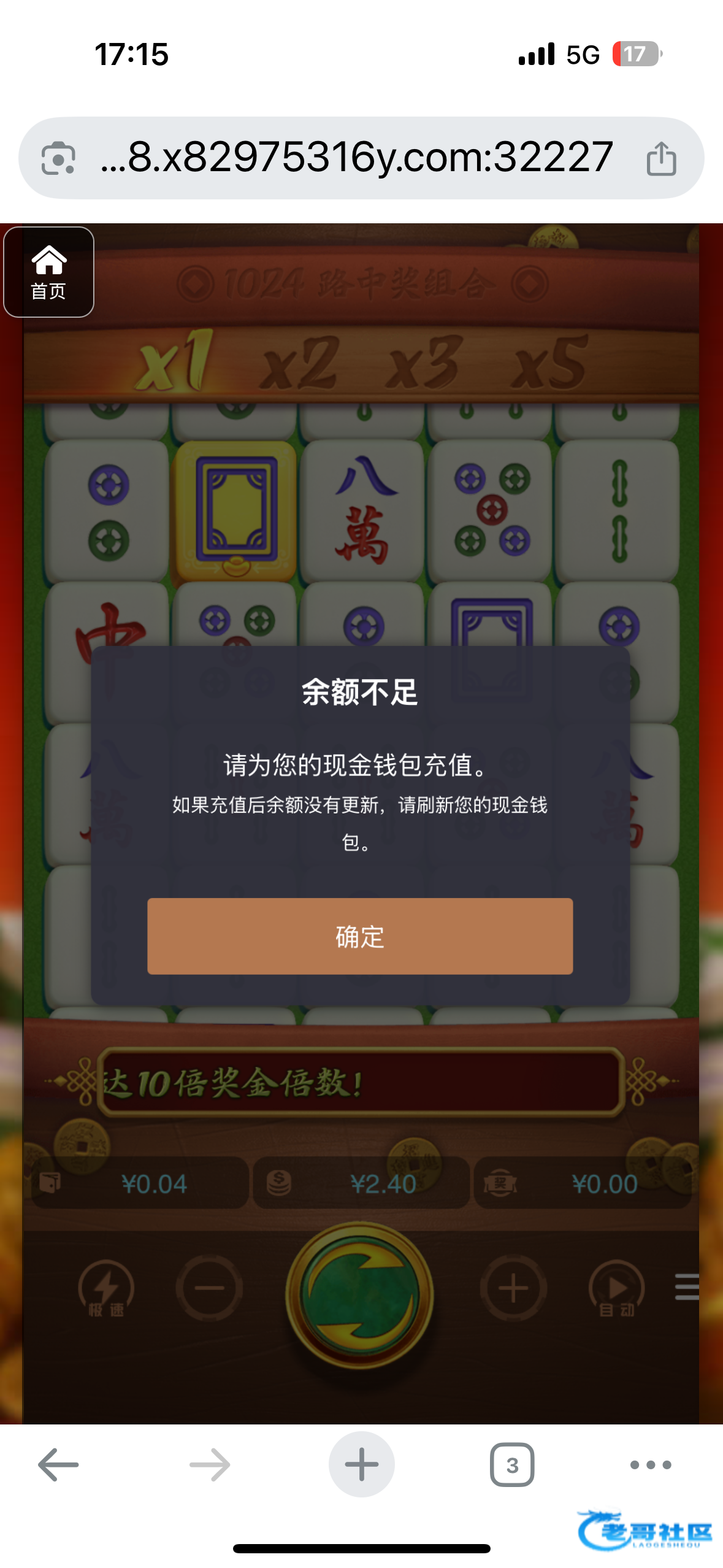Viewport: 723px width, 1568px height.
Task: Open the camera scan icon in the address bar
Action: (x=58, y=158)
